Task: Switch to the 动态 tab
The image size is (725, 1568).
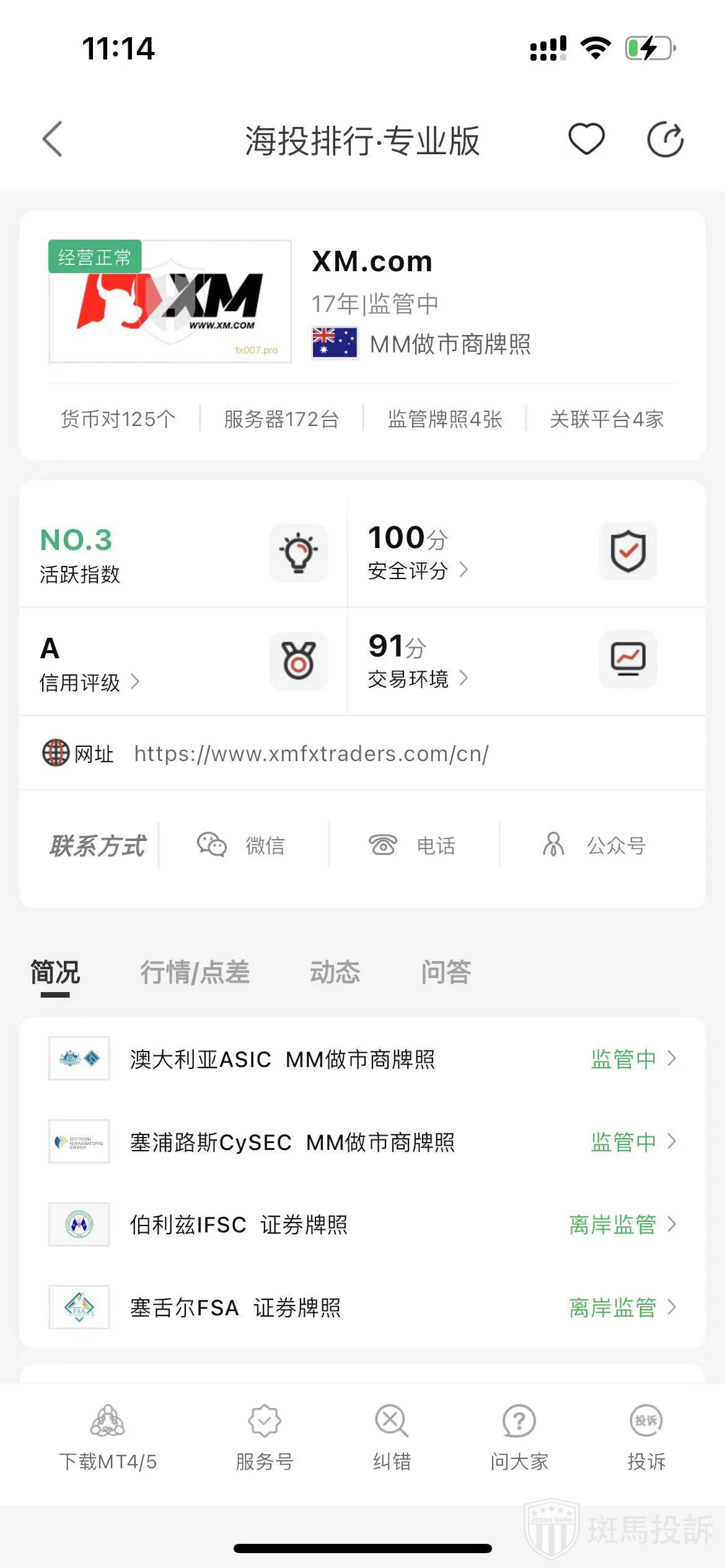Action: pyautogui.click(x=335, y=972)
